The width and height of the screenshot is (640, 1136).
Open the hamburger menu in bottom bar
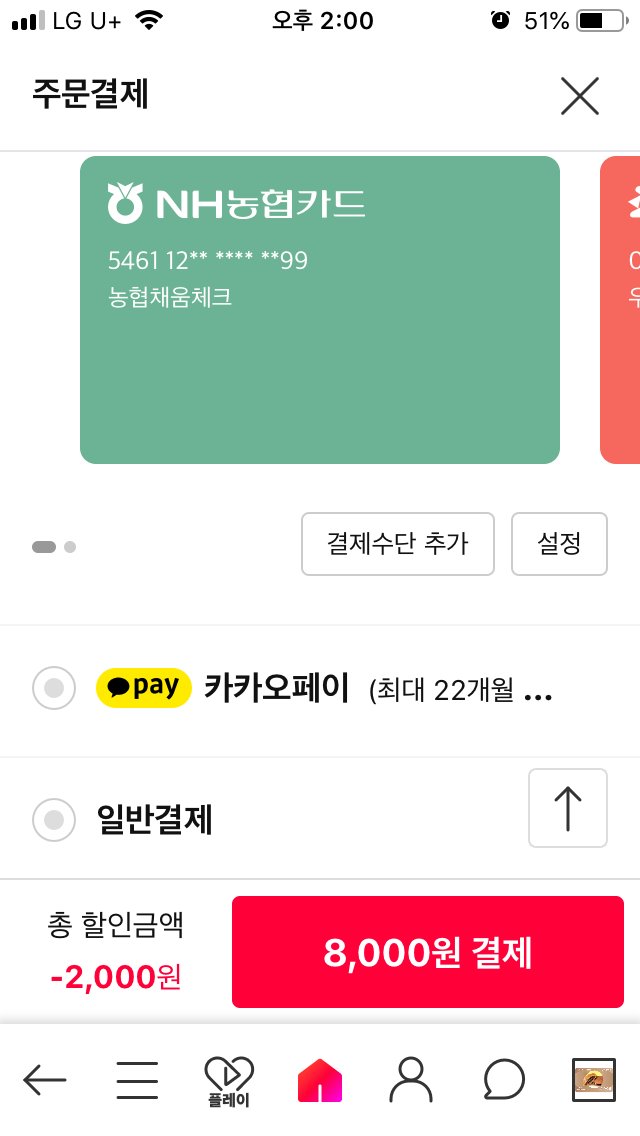click(137, 1080)
